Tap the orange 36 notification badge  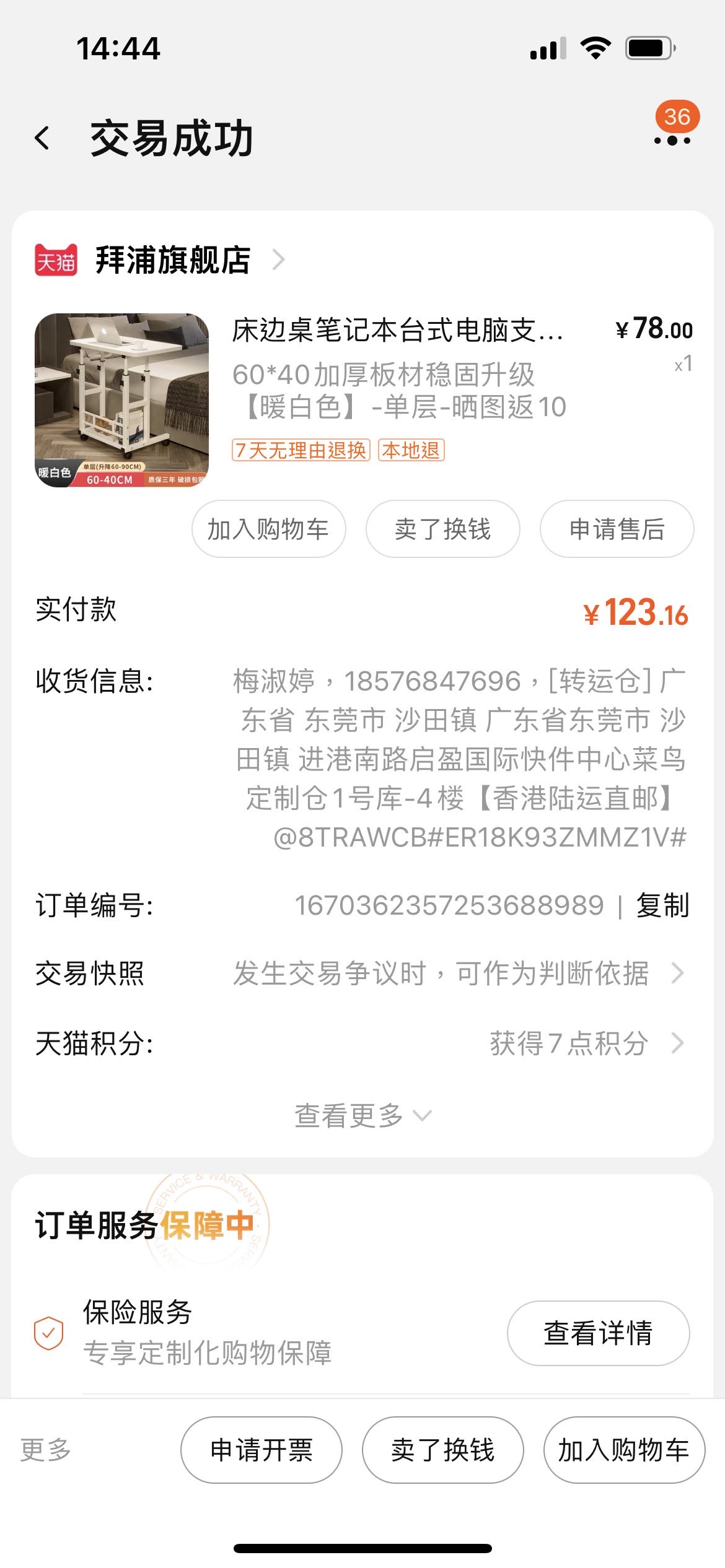[x=677, y=115]
